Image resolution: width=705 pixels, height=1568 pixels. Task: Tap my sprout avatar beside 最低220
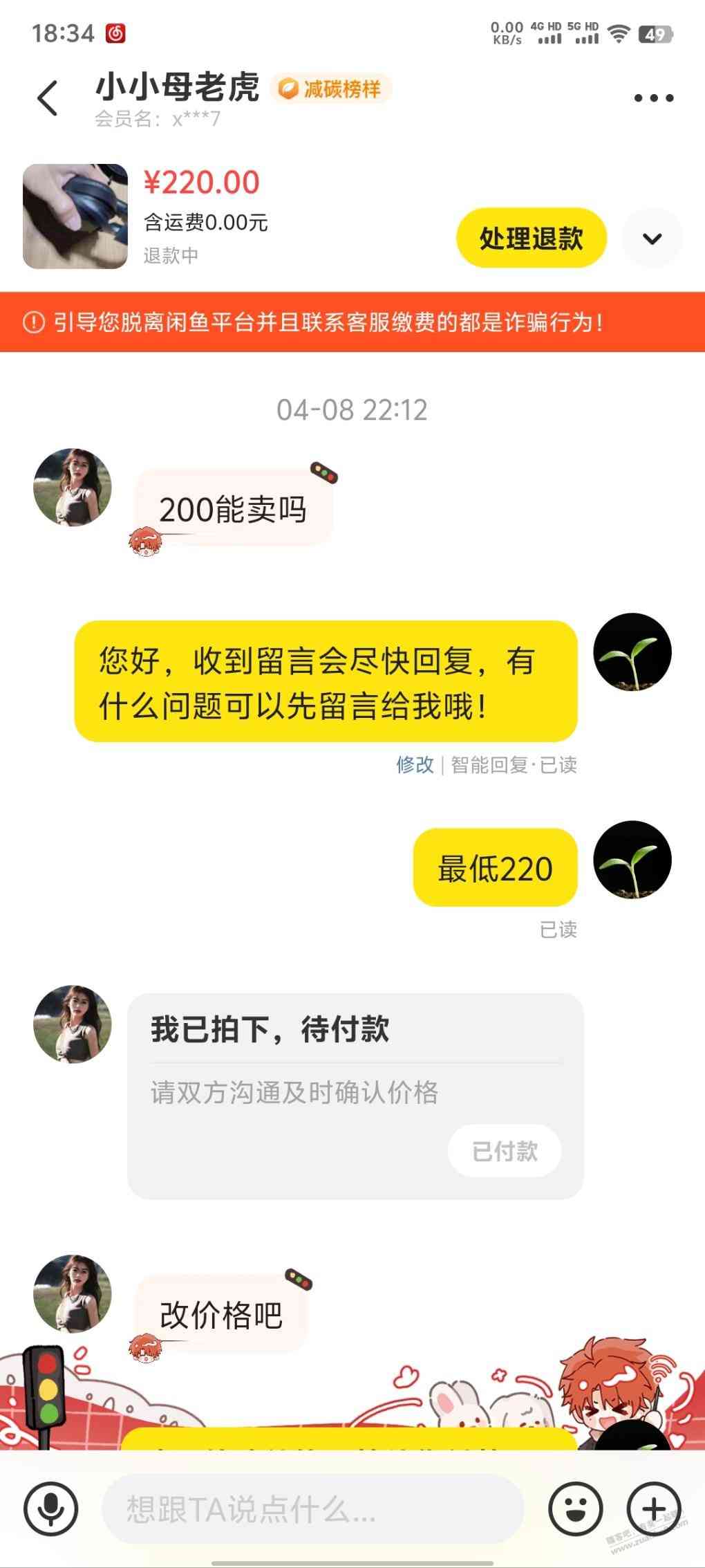click(x=632, y=860)
